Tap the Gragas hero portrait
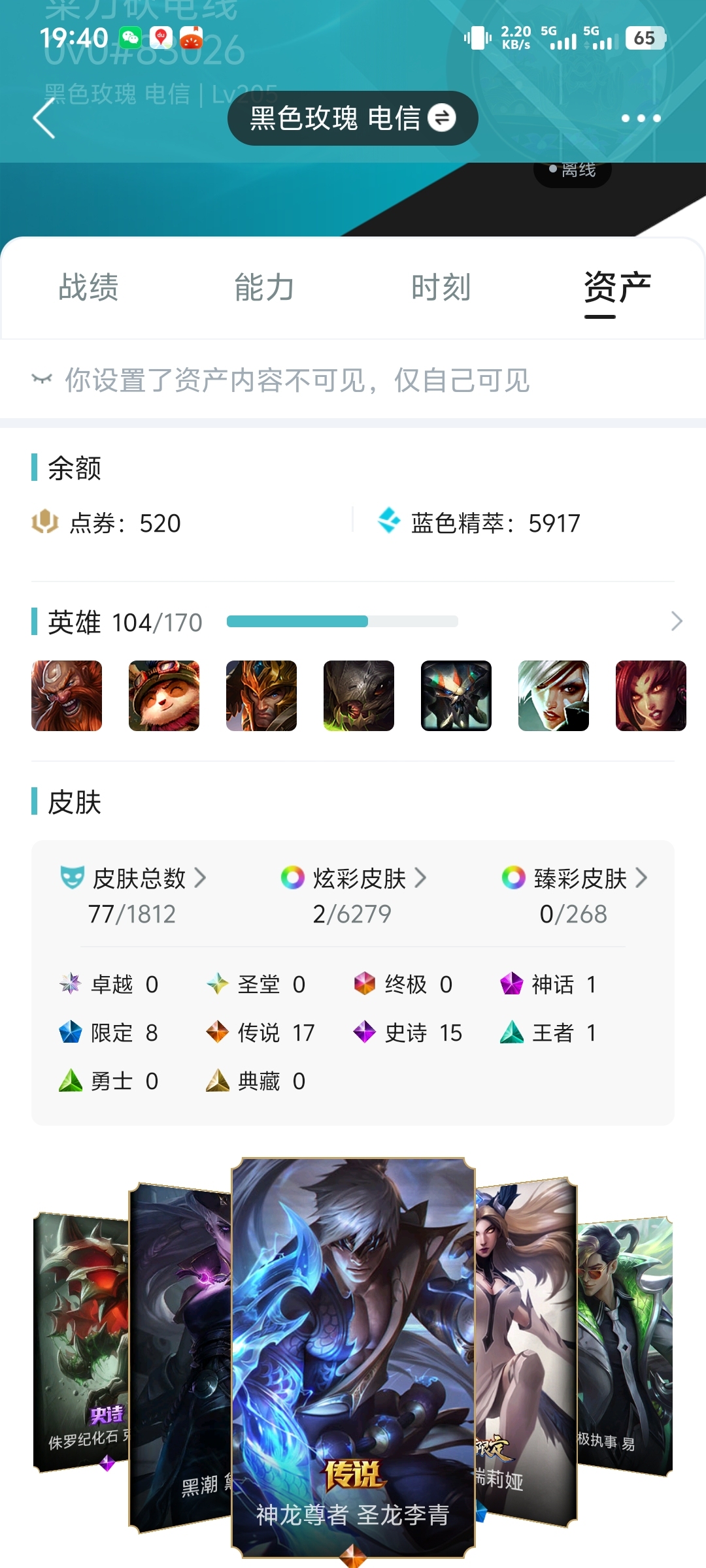This screenshot has width=706, height=1568. 67,696
